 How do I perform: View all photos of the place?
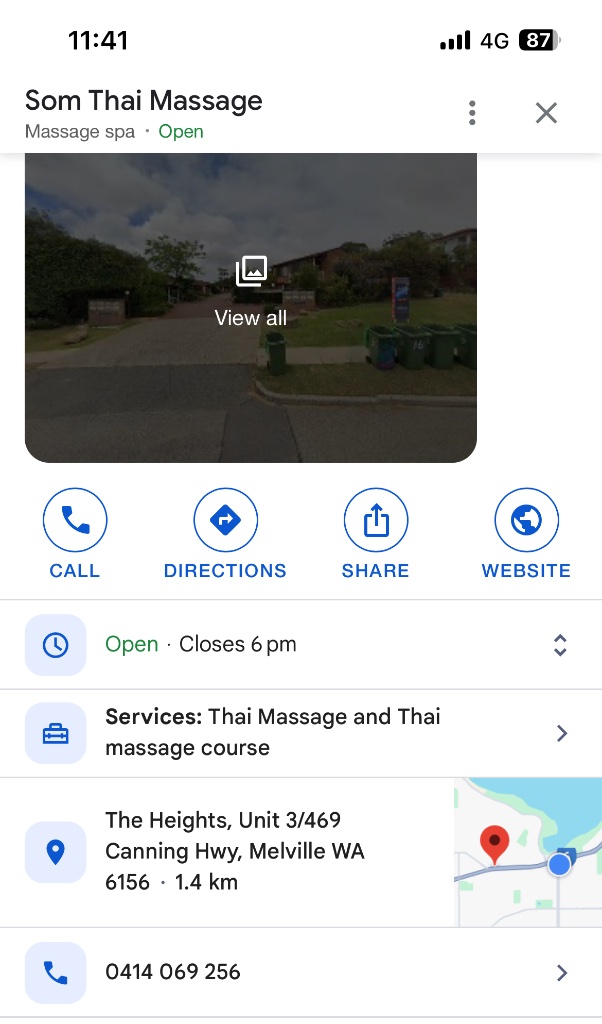click(251, 290)
